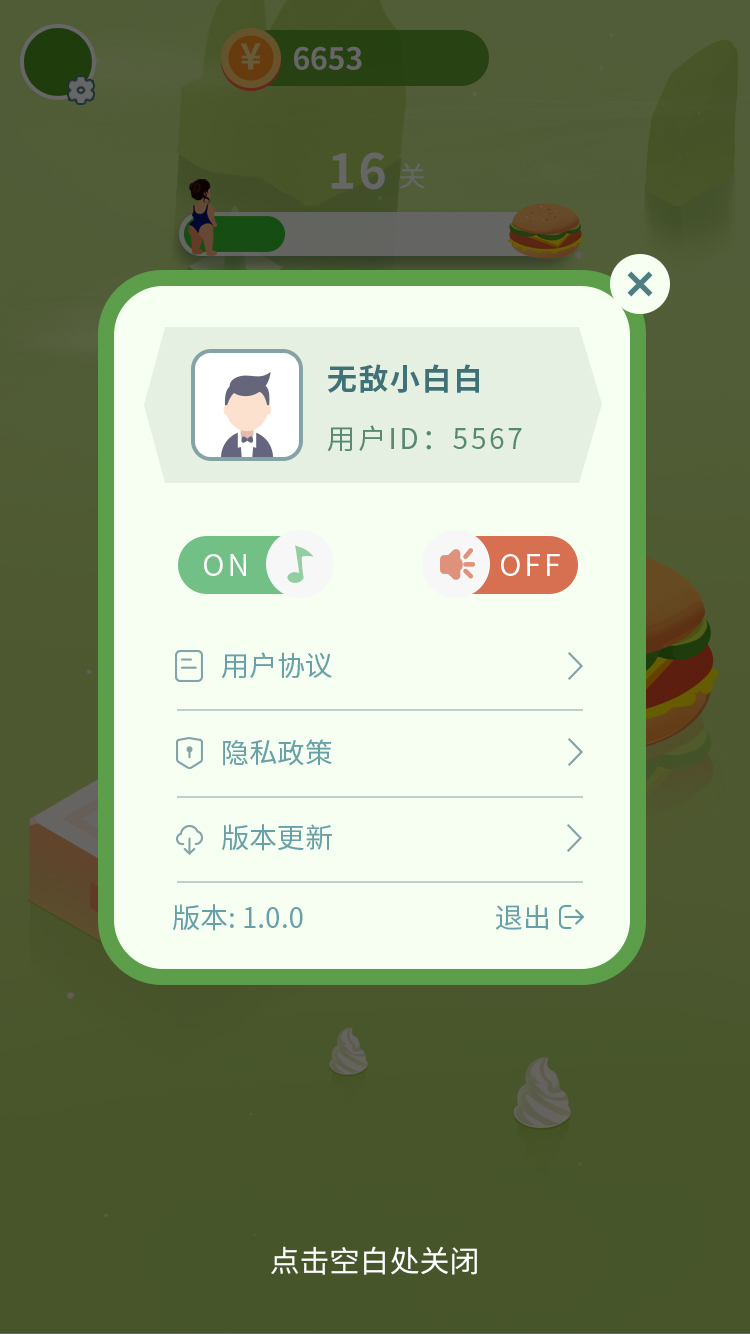Tap the music note icon on the switch
The image size is (750, 1334).
click(x=299, y=564)
